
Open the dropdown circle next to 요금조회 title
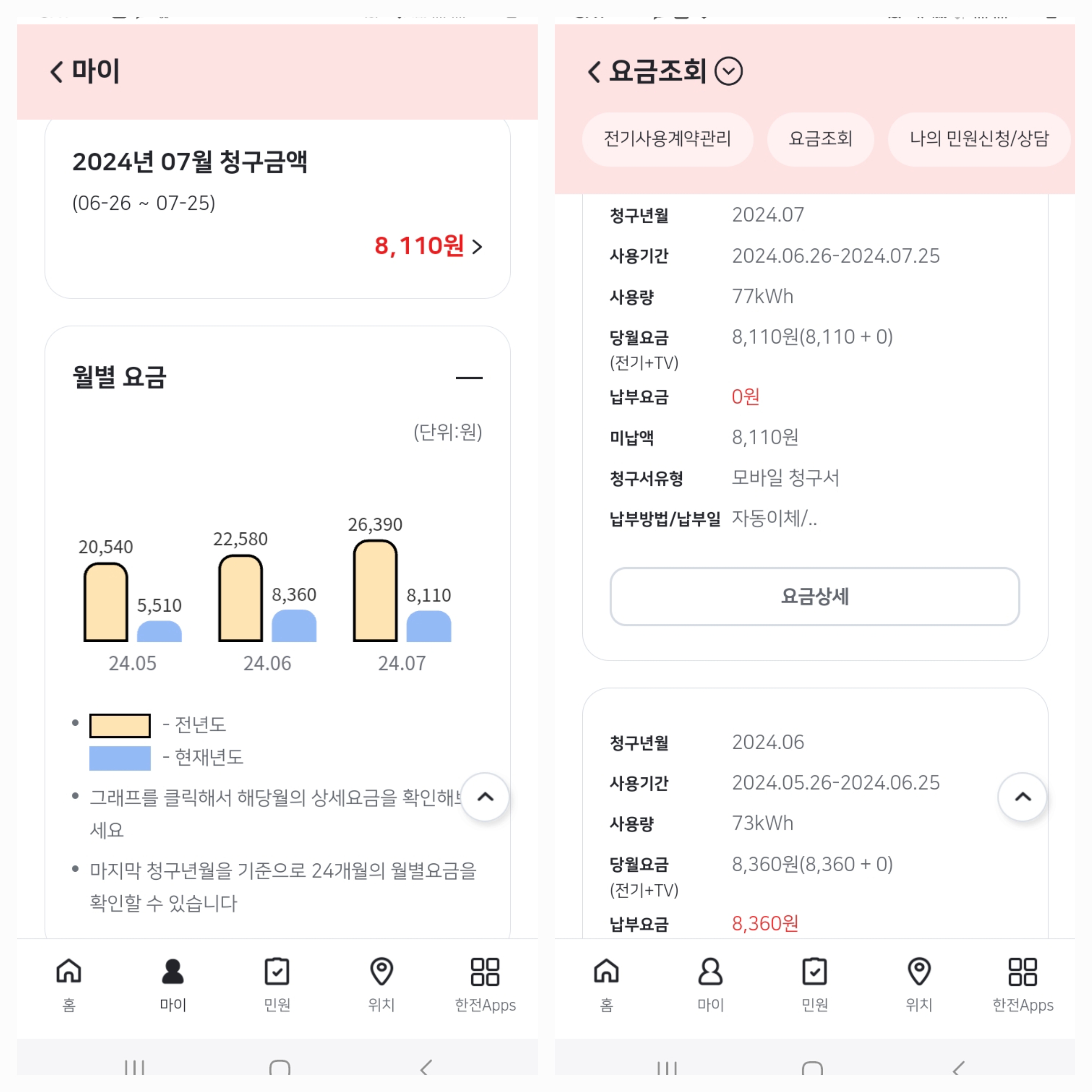728,71
